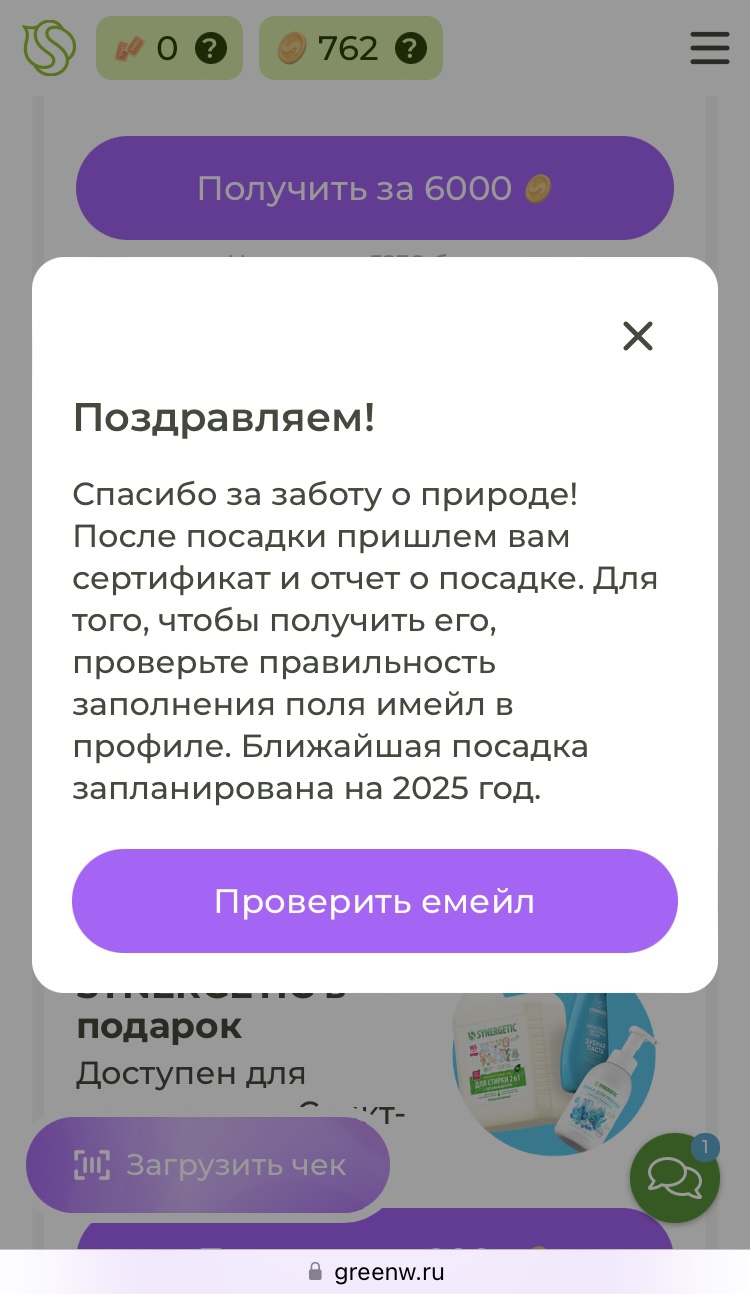Open the support chat bubble
This screenshot has height=1294, width=750.
click(x=674, y=1178)
